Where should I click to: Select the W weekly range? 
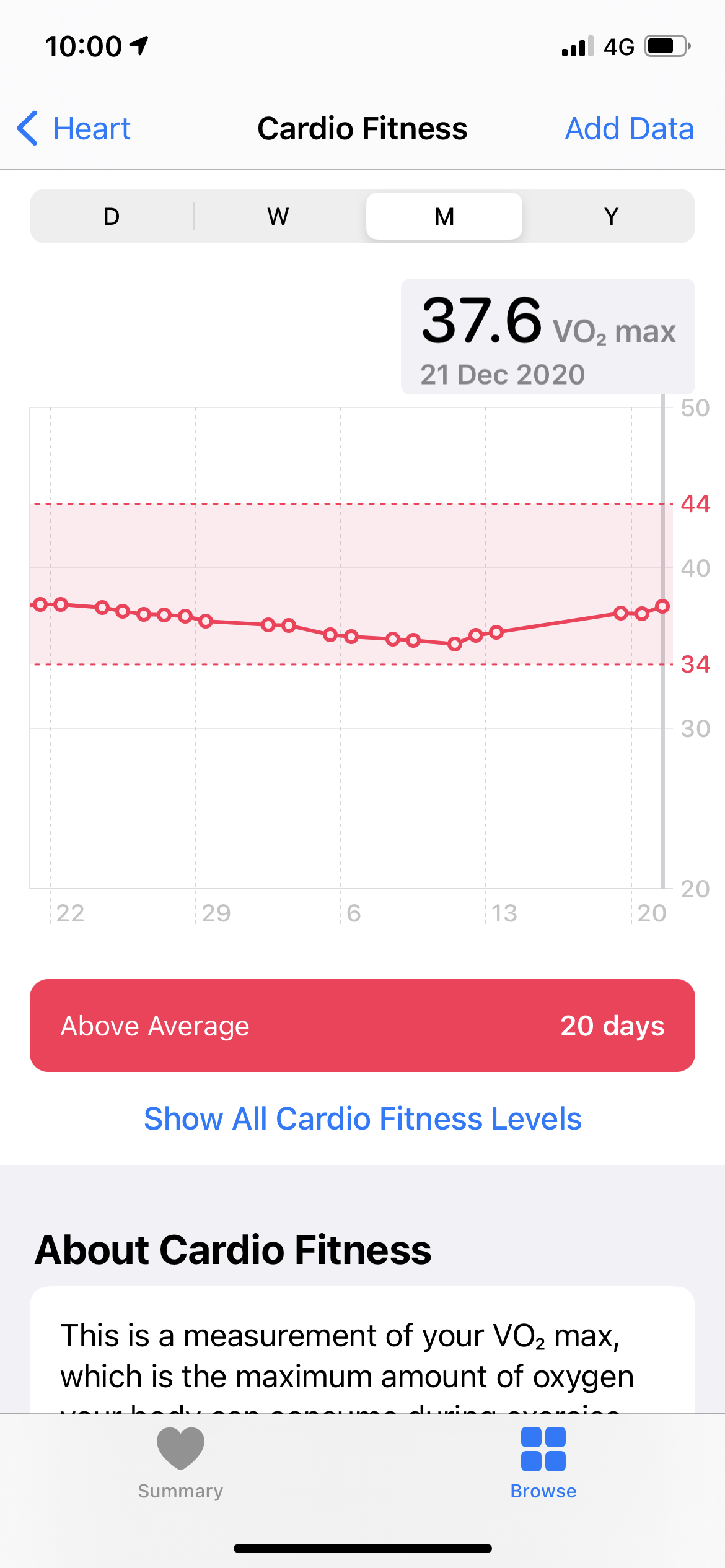(278, 217)
